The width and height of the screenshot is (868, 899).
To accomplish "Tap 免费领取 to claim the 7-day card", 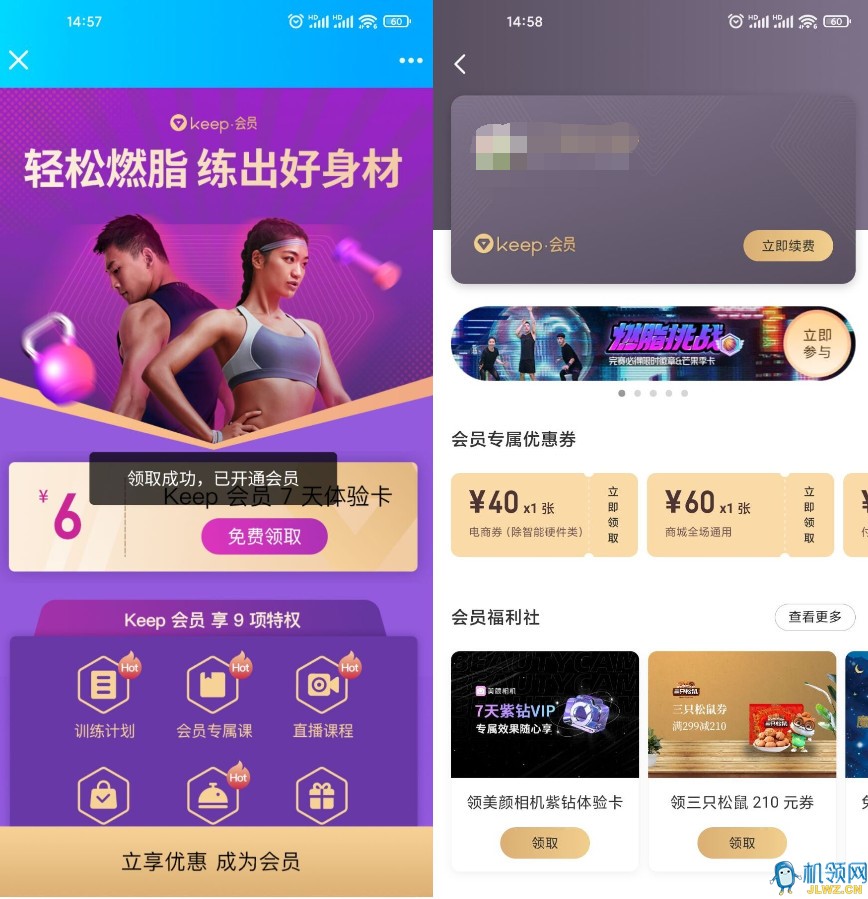I will pyautogui.click(x=264, y=537).
